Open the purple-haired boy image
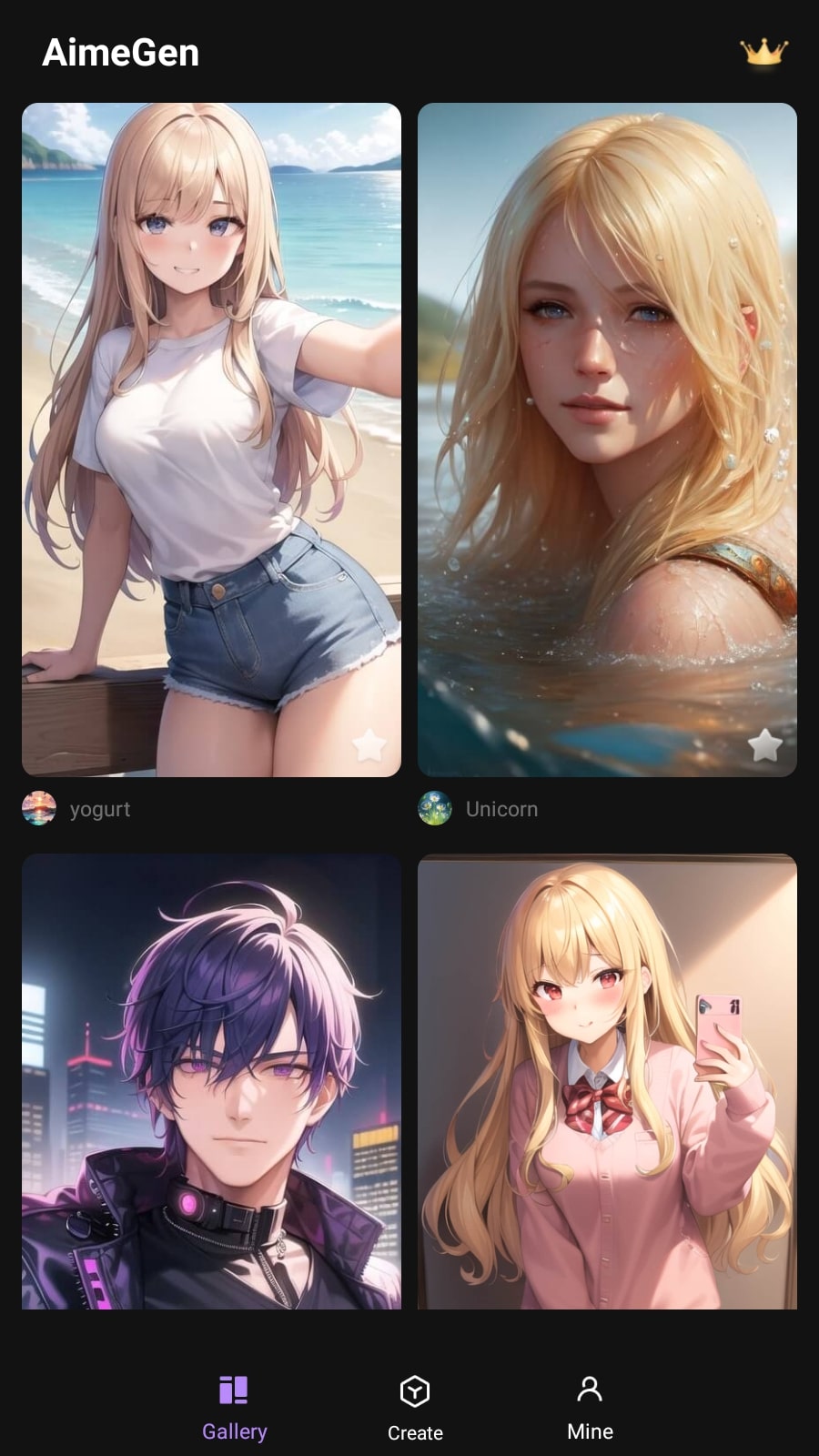819x1456 pixels. coord(211,1082)
